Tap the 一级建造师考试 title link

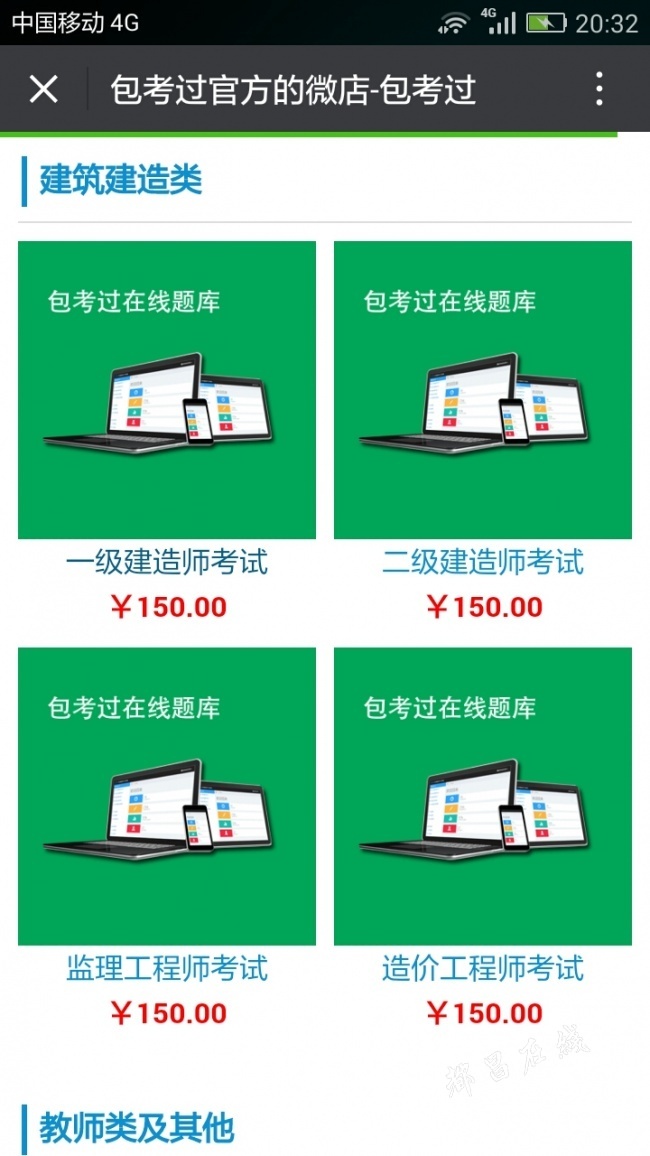[167, 562]
